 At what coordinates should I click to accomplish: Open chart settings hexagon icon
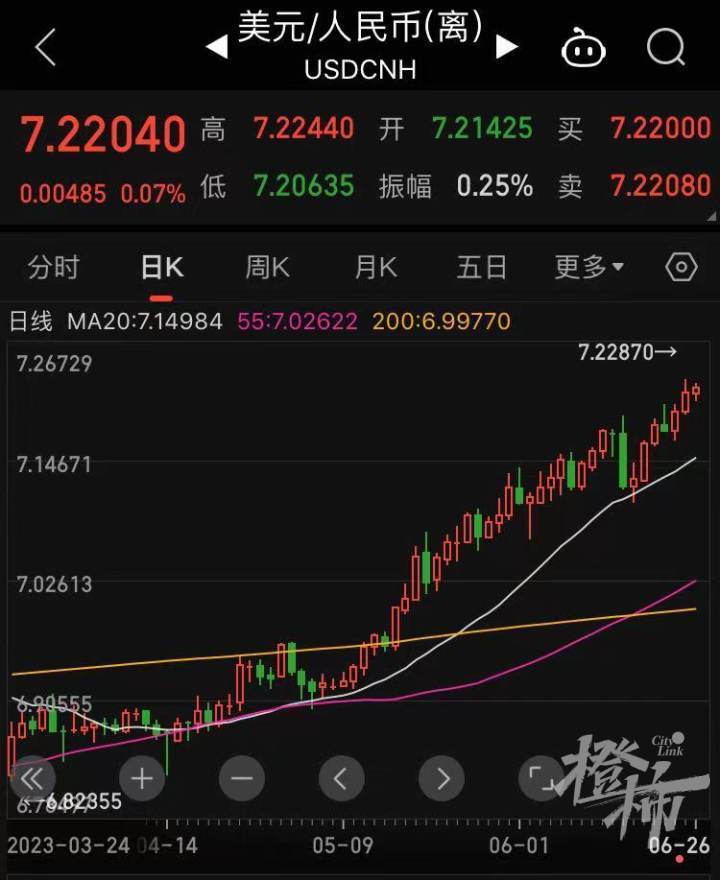coord(681,267)
